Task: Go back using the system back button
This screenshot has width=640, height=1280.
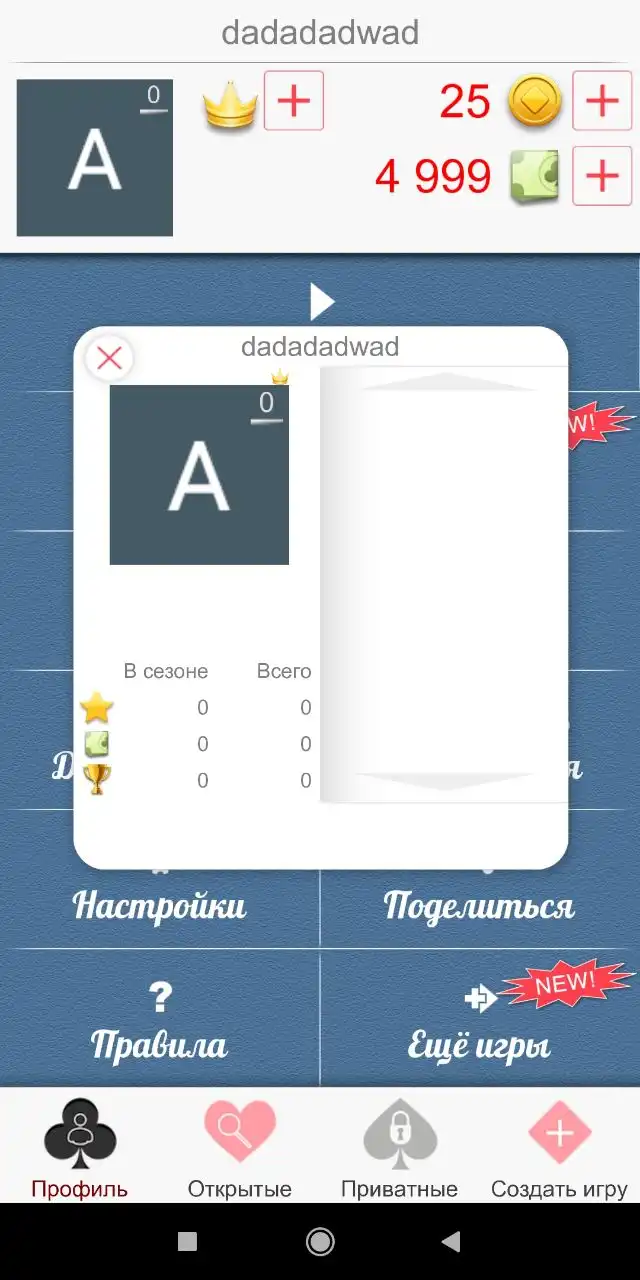Action: pyautogui.click(x=451, y=1242)
